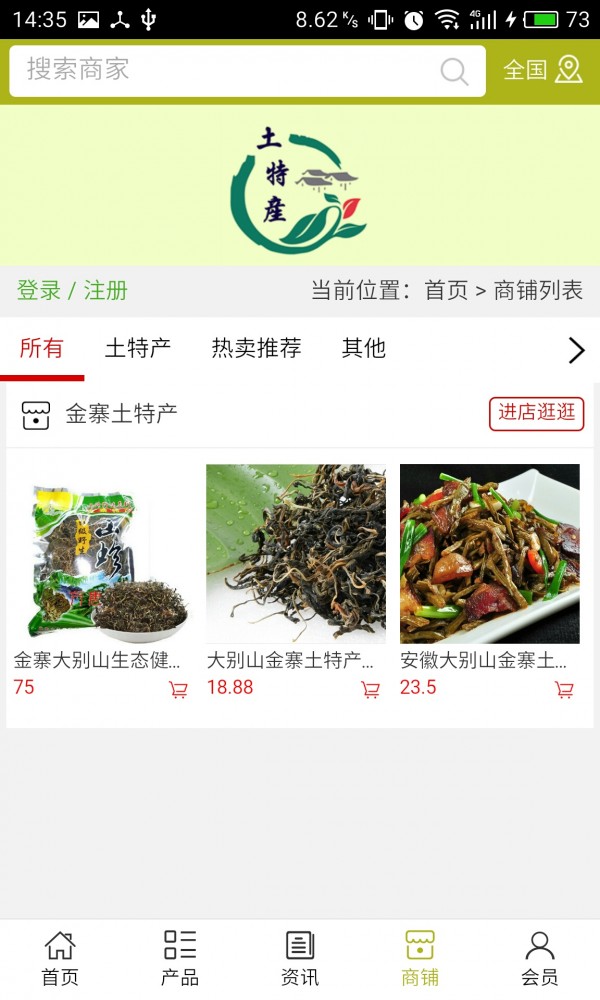The height and width of the screenshot is (1000, 600).
Task: Select the 所有 category tab
Action: pyautogui.click(x=42, y=348)
